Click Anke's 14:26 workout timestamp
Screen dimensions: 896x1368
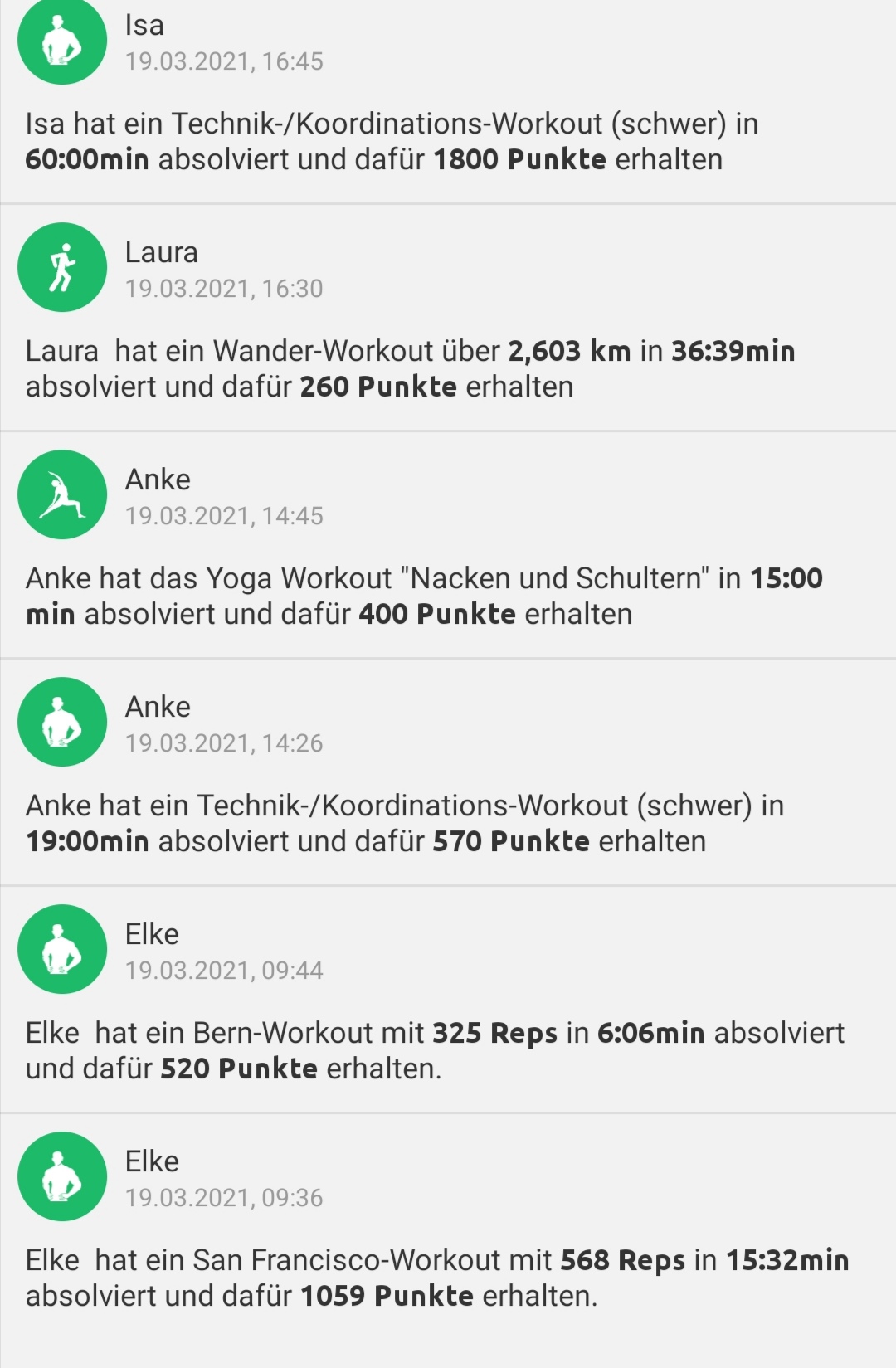tap(225, 744)
